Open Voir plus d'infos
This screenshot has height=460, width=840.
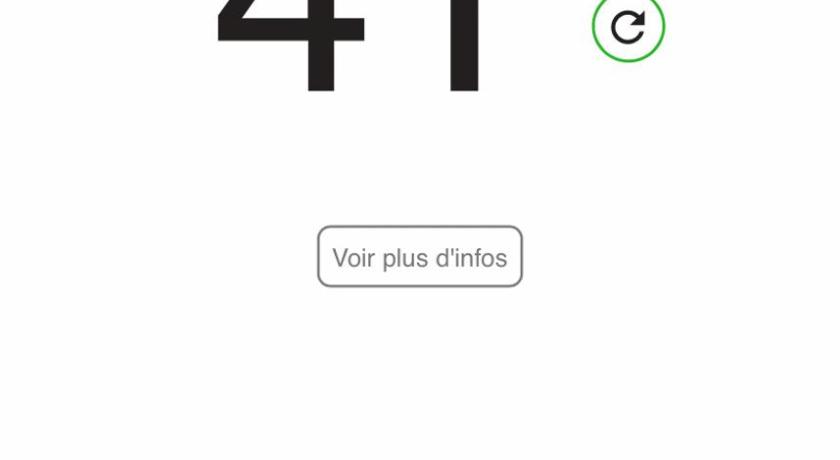tap(419, 257)
